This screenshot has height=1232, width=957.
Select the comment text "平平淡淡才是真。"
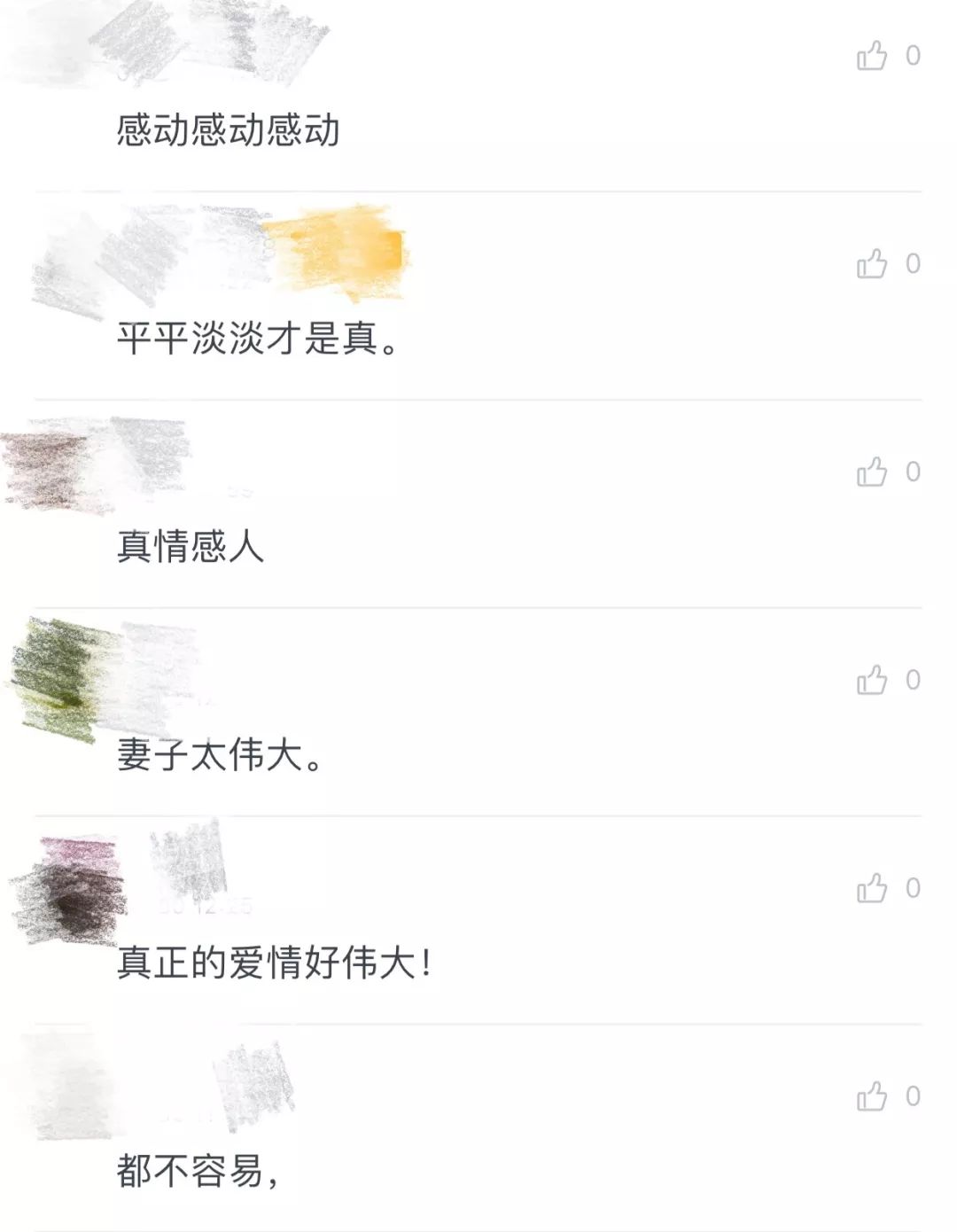257,339
